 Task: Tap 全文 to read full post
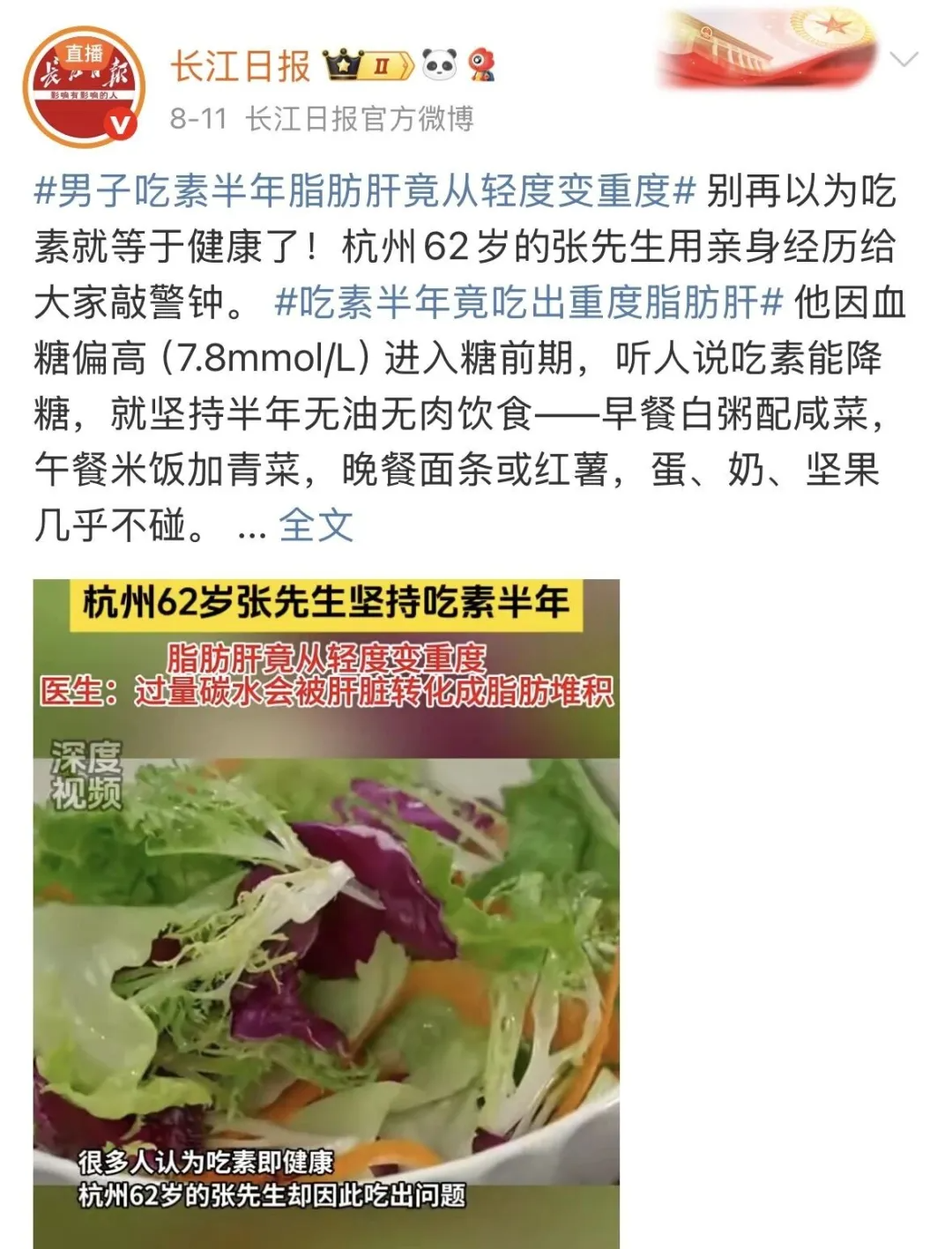316,526
